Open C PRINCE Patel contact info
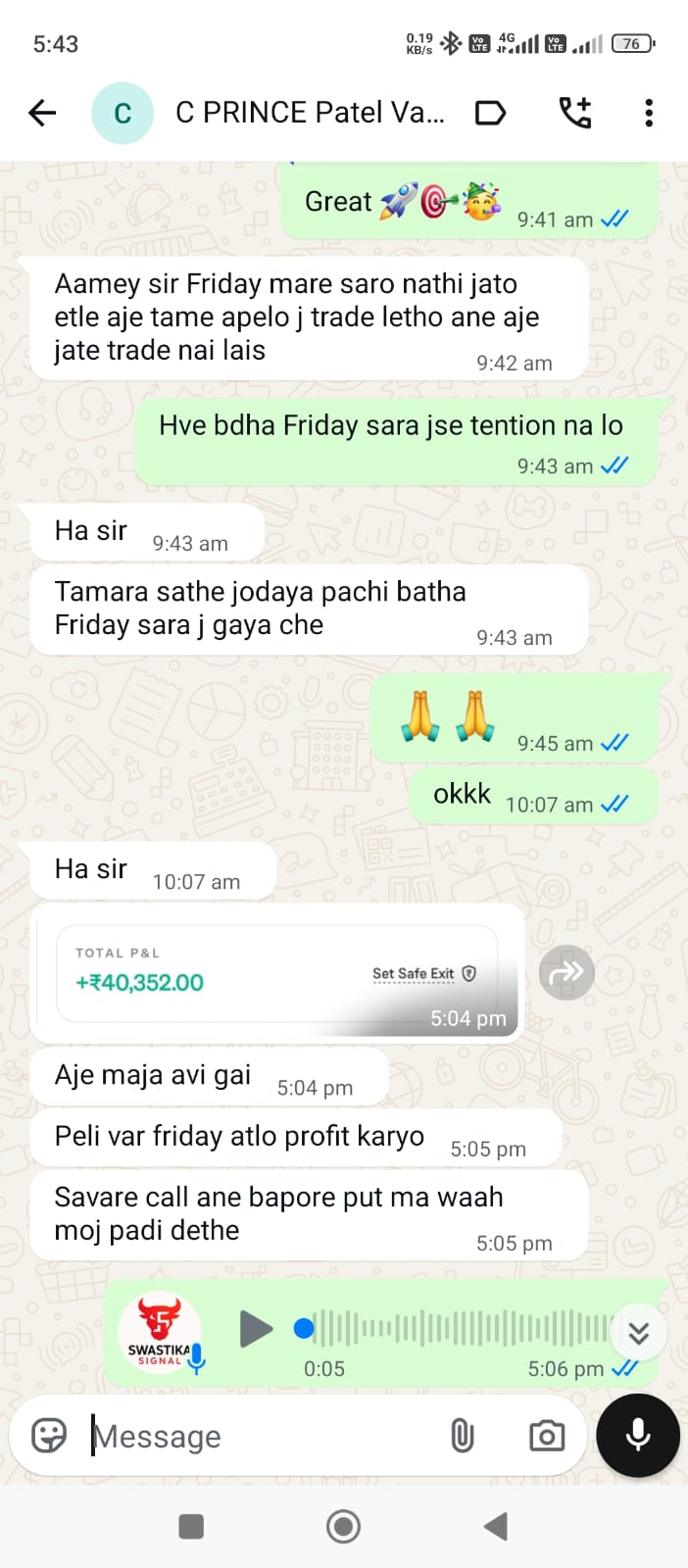 point(309,114)
